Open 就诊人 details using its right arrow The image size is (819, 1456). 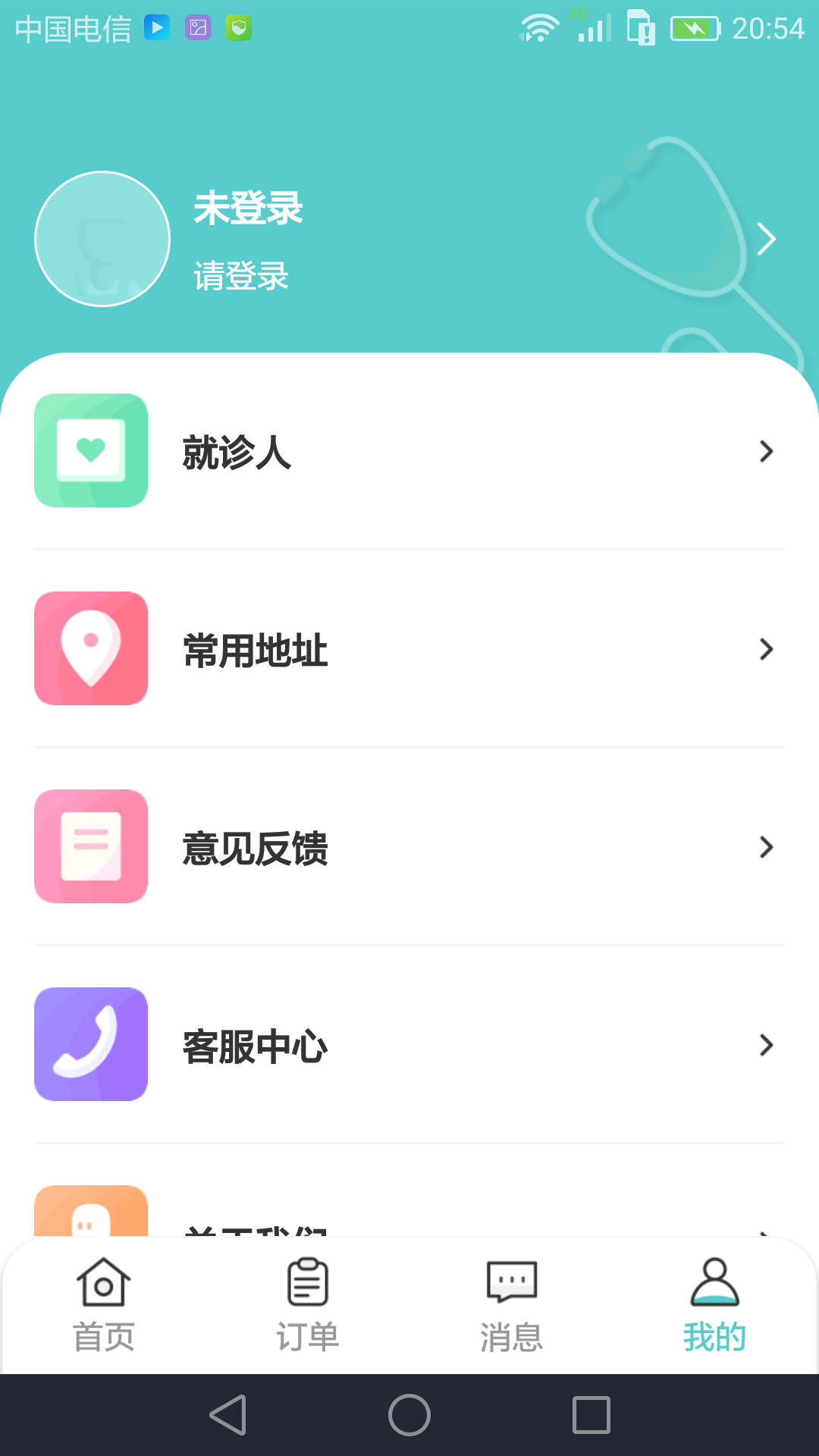tap(766, 450)
